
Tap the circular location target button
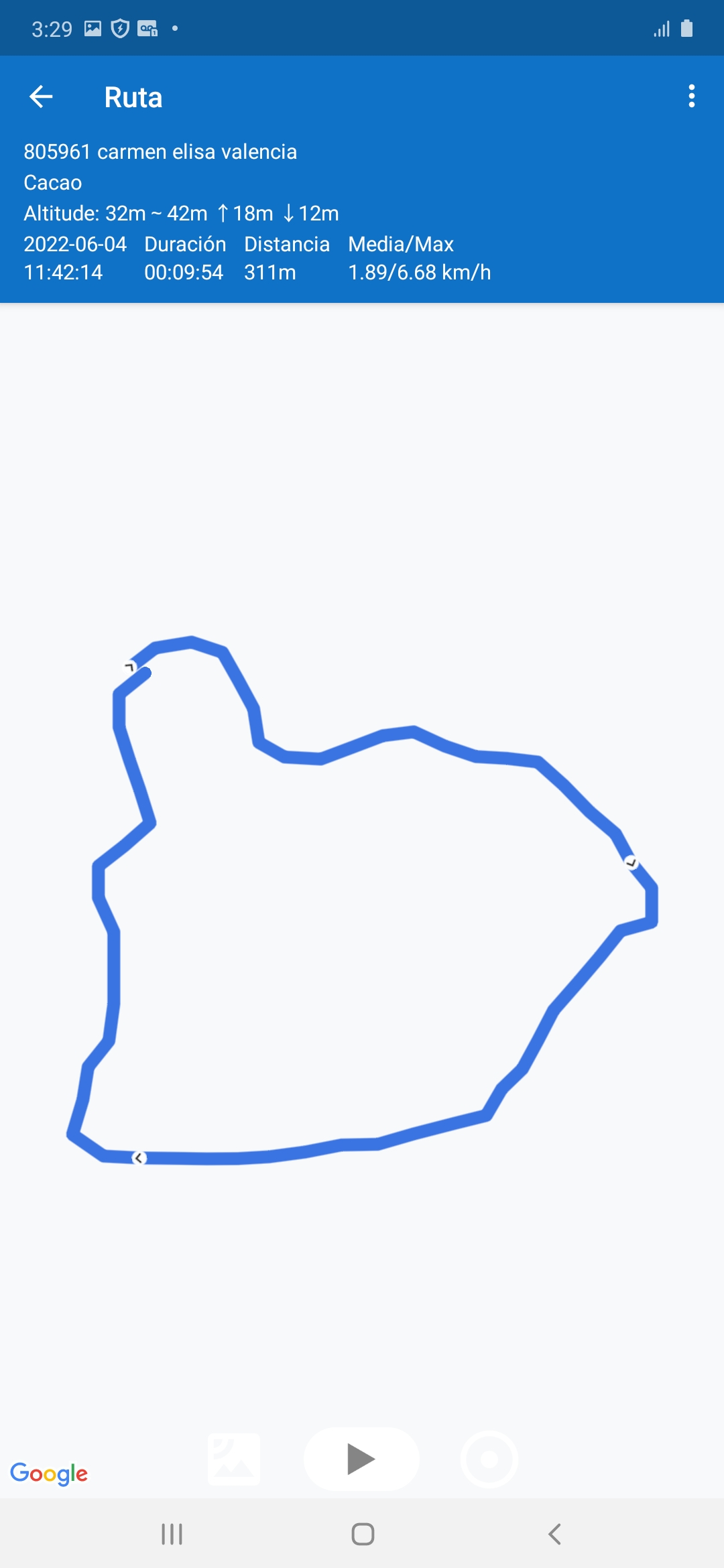click(x=489, y=1459)
